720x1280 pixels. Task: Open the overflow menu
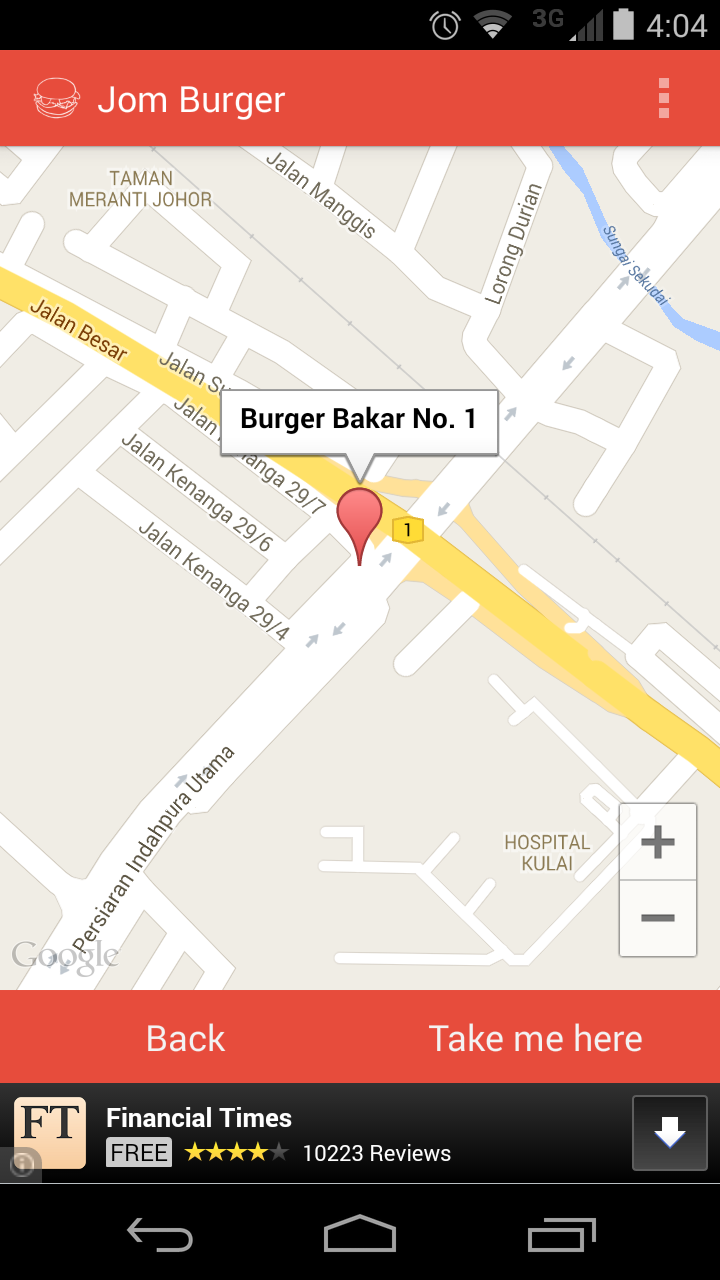[663, 98]
